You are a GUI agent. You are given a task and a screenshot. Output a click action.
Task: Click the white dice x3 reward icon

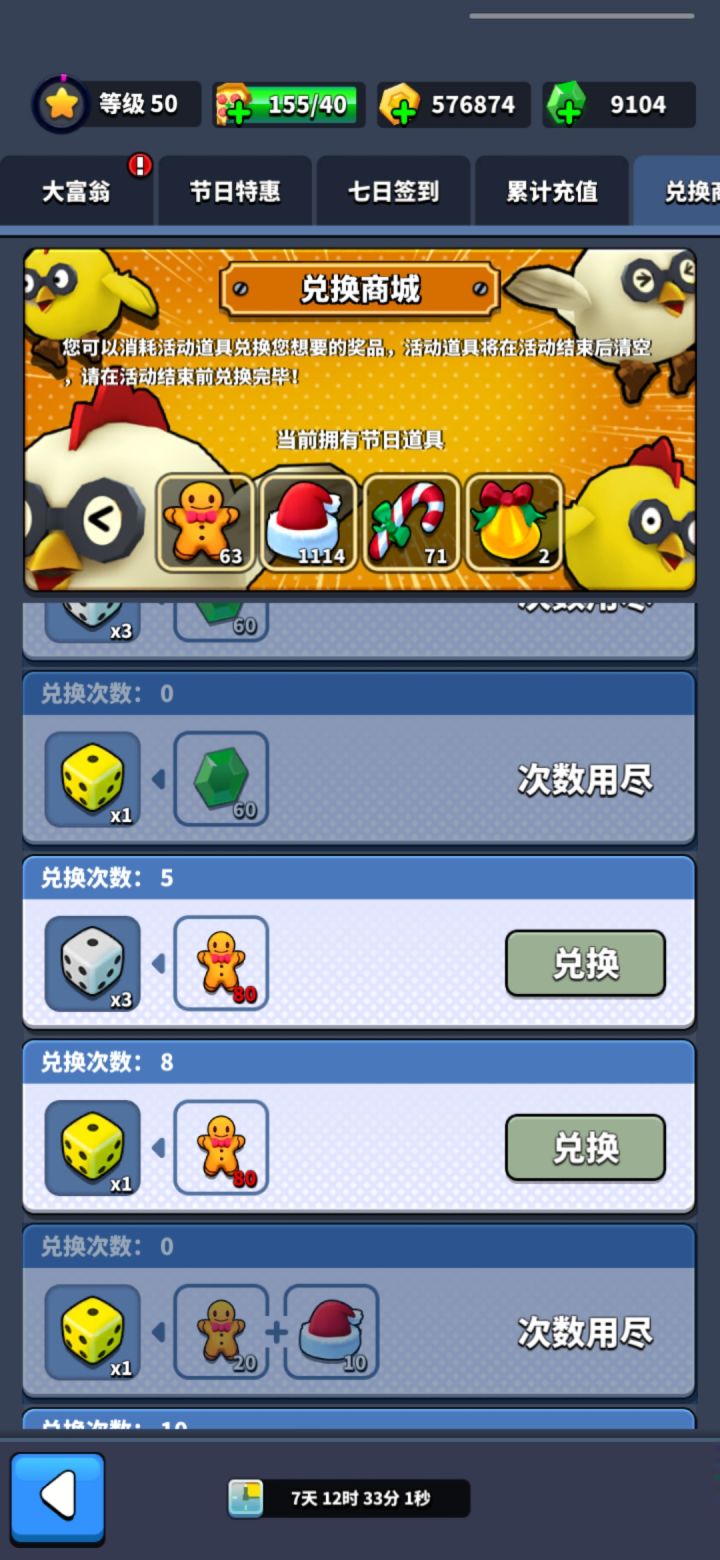[91, 962]
